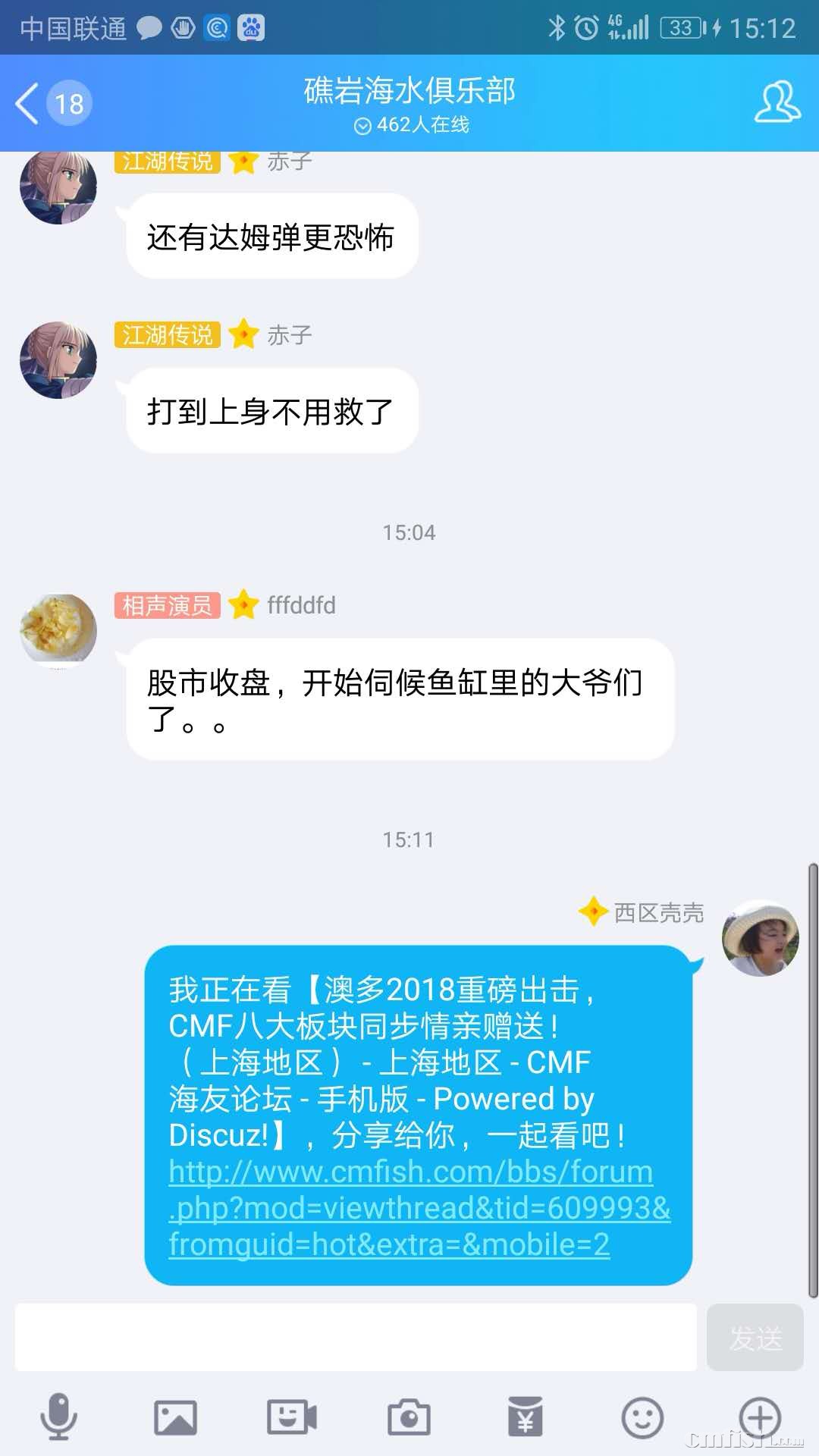Tap the 发送 send button
The height and width of the screenshot is (1456, 819).
[755, 1338]
